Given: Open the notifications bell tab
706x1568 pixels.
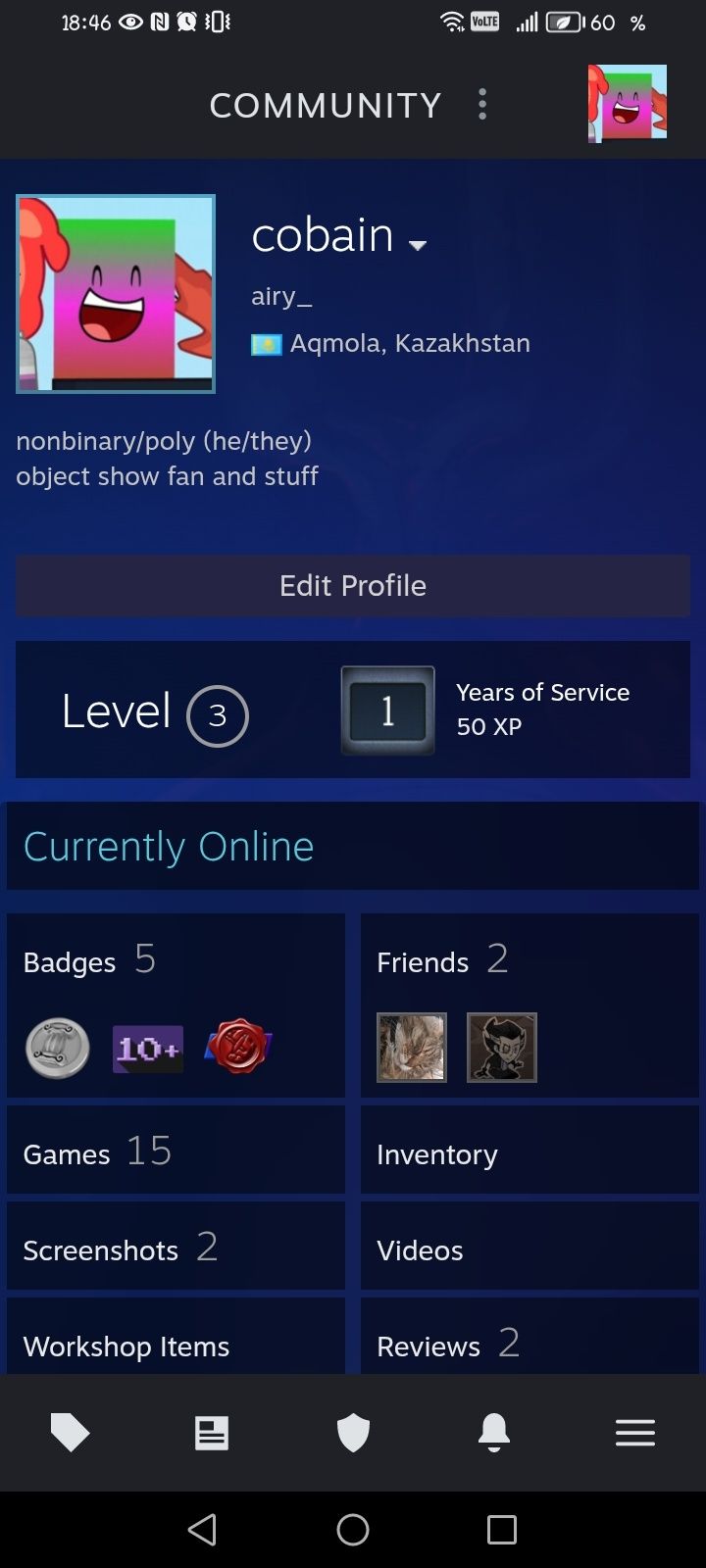Looking at the screenshot, I should click(x=494, y=1434).
